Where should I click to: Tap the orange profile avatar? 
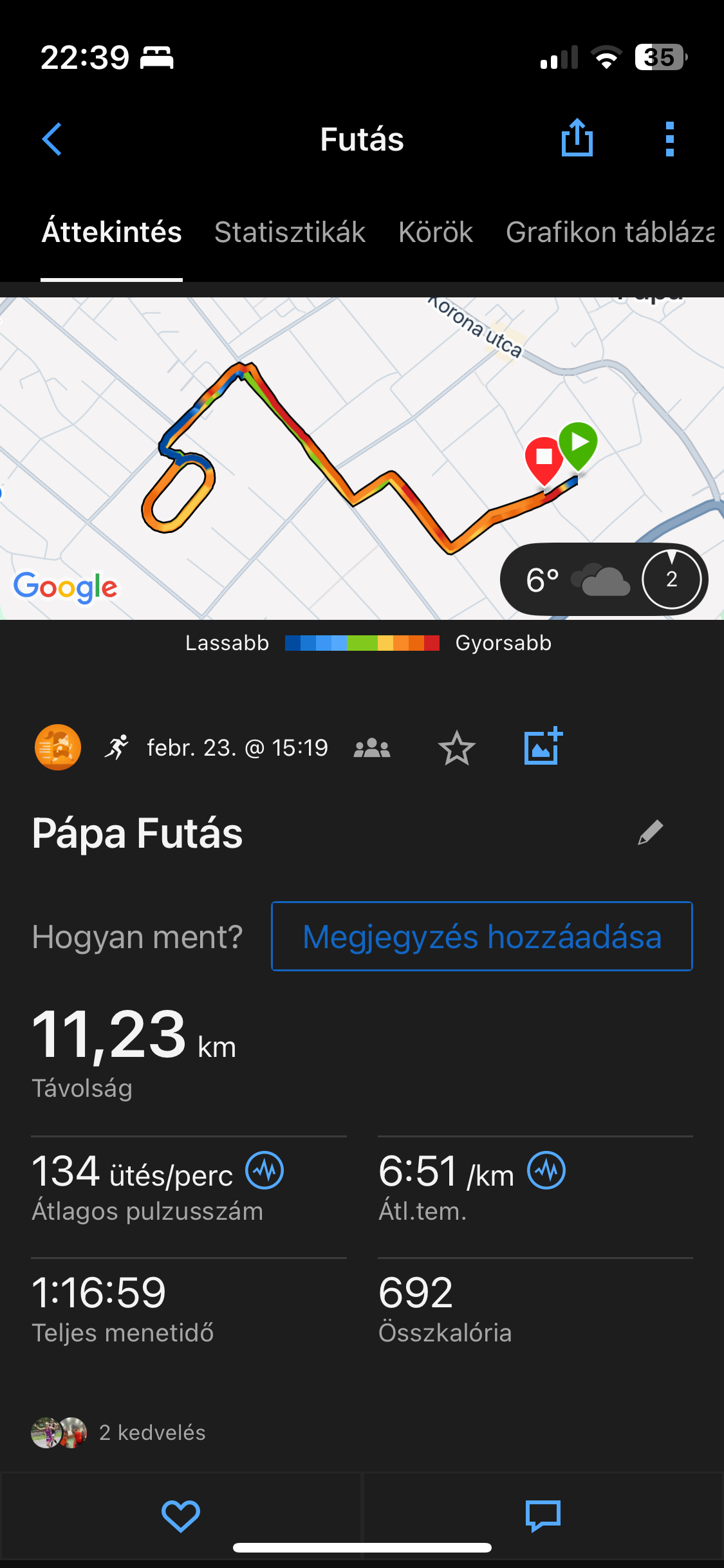(x=58, y=748)
